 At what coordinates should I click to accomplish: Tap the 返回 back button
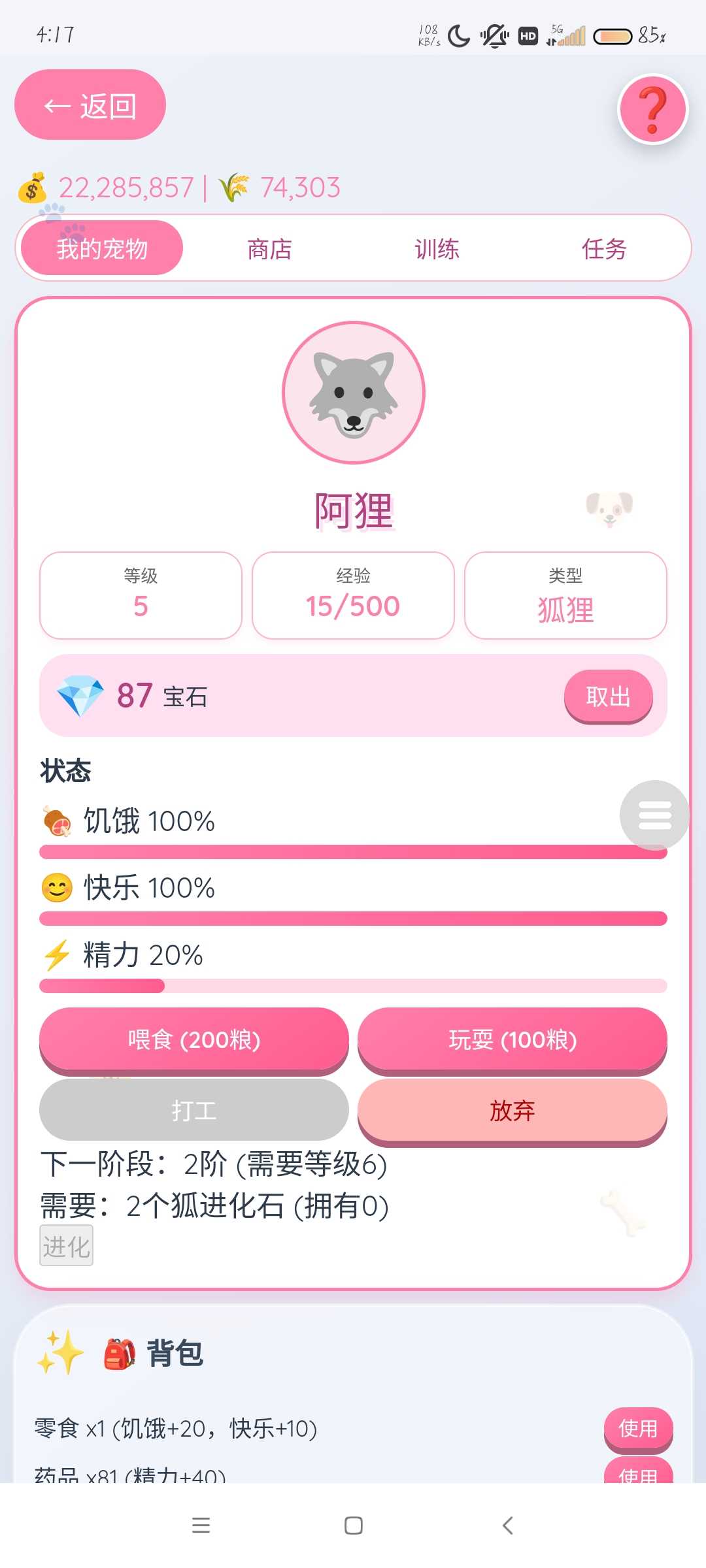tap(90, 105)
